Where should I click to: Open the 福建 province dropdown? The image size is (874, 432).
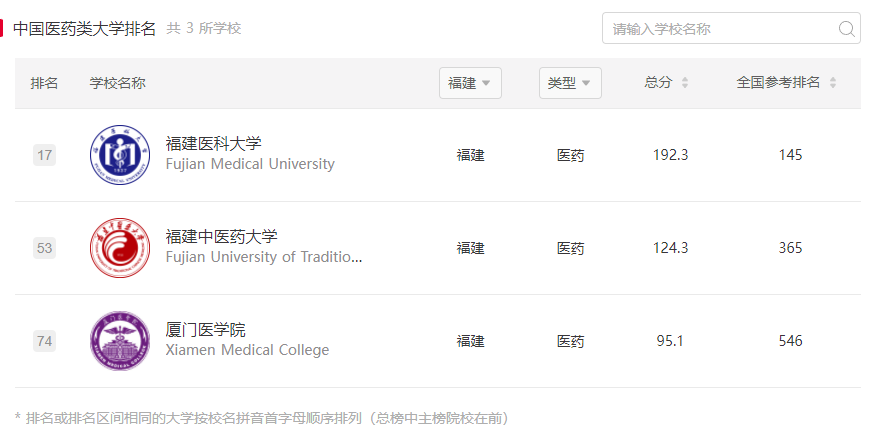(x=470, y=83)
